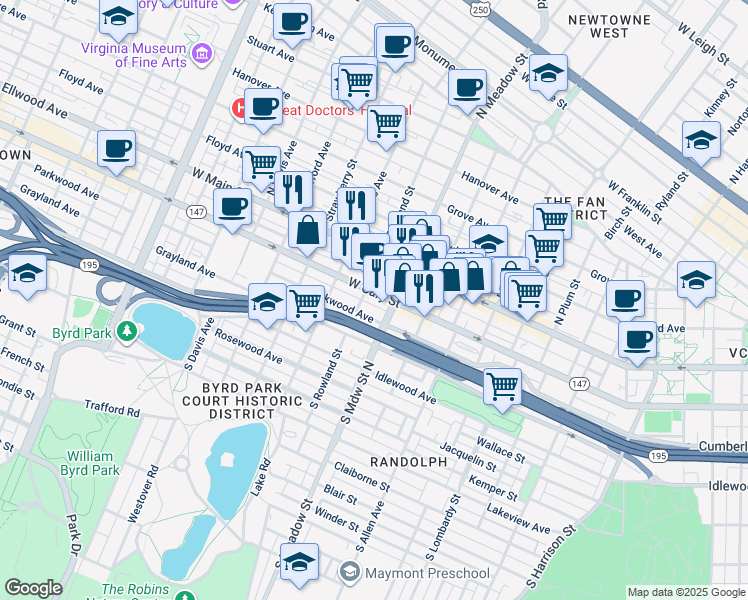
Task: Open the shopping bag marker near Strawberry St
Action: point(308,229)
